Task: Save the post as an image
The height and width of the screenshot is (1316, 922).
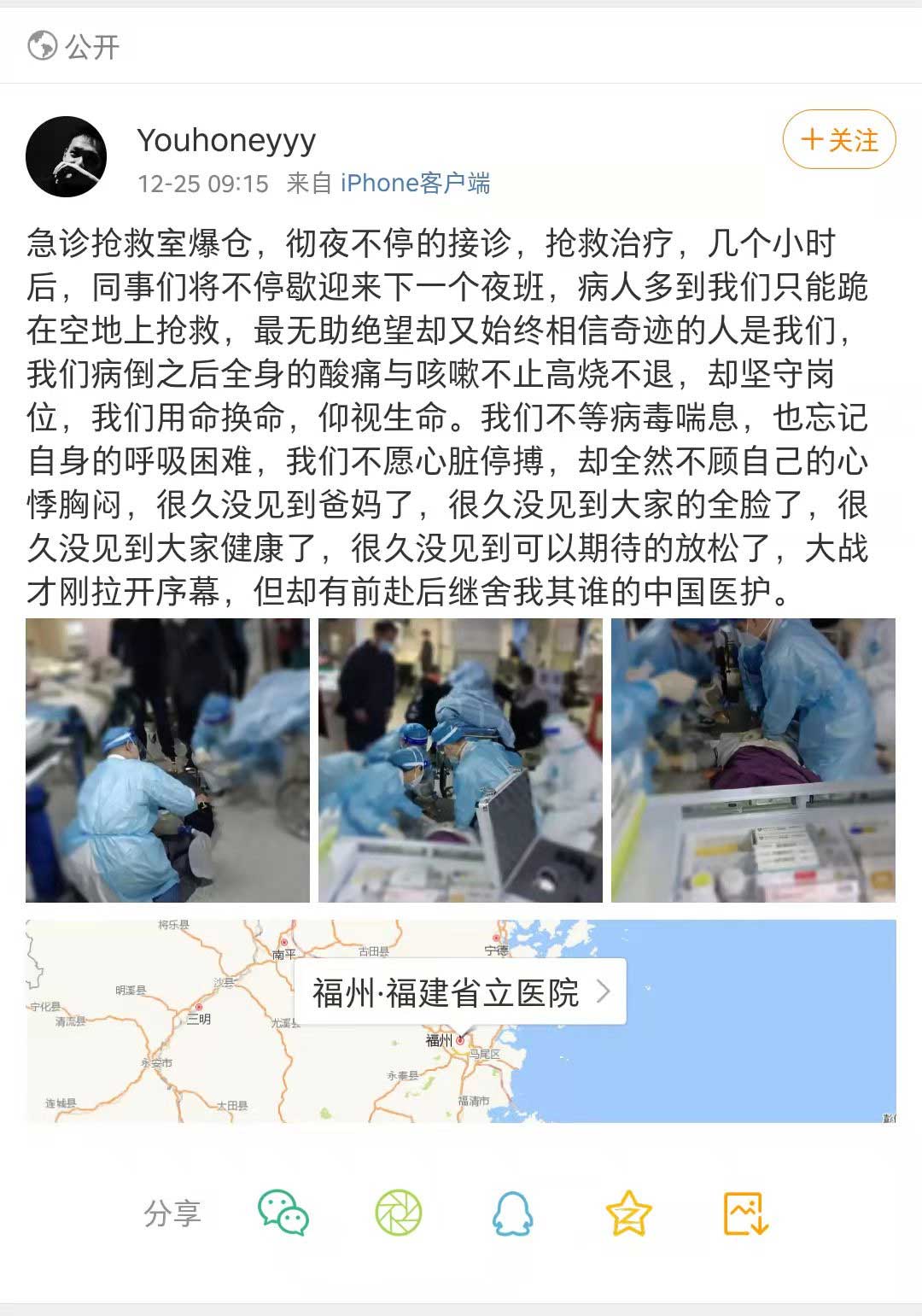Action: [x=745, y=1213]
